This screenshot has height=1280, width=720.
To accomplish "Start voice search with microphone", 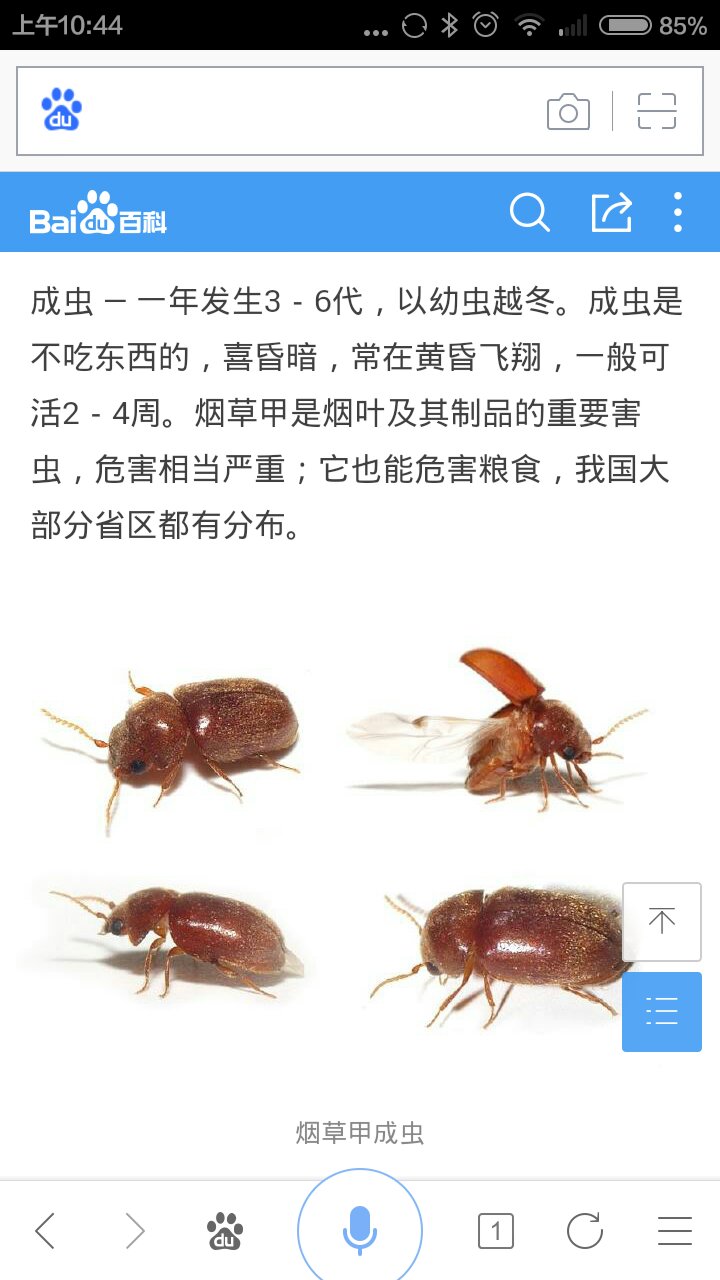I will [x=360, y=1230].
